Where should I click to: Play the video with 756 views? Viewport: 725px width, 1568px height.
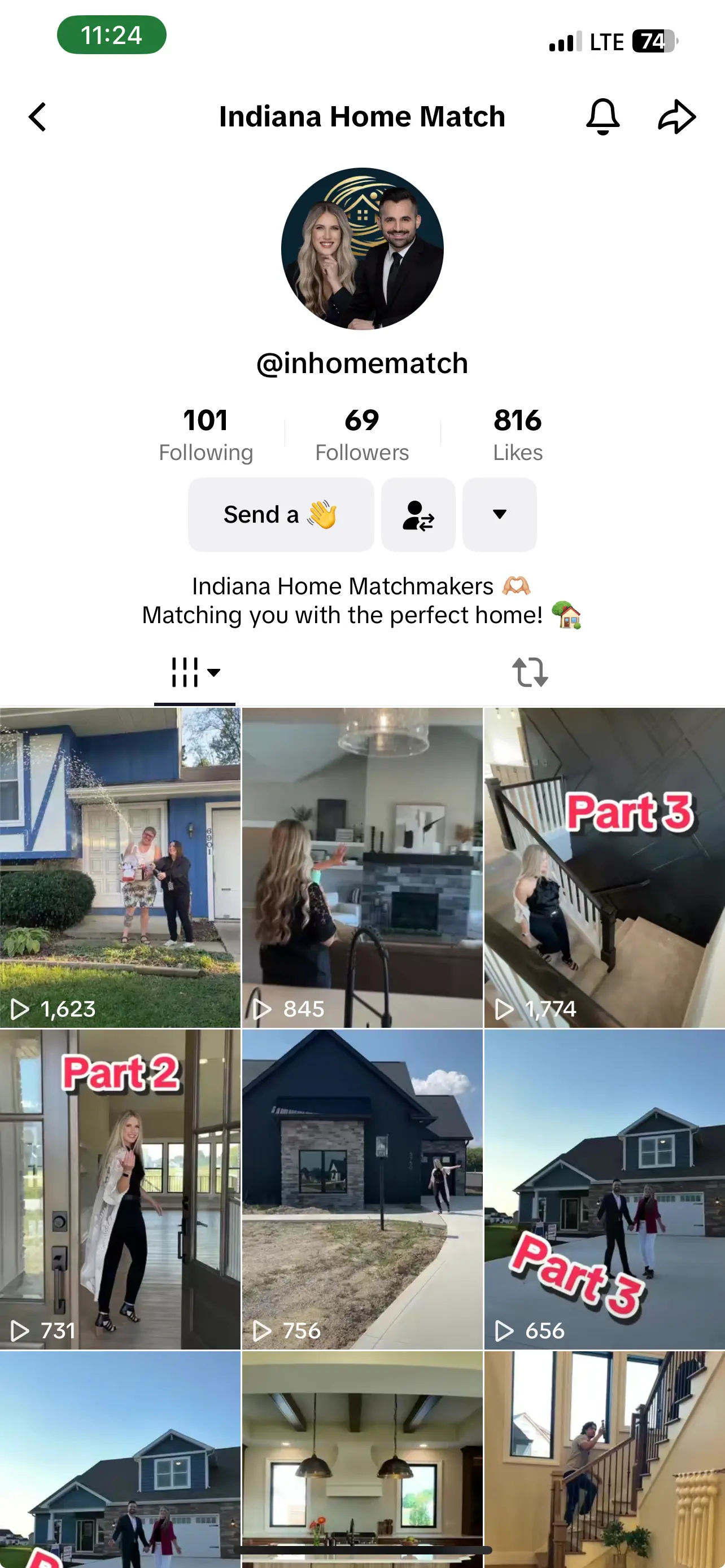[x=362, y=1189]
